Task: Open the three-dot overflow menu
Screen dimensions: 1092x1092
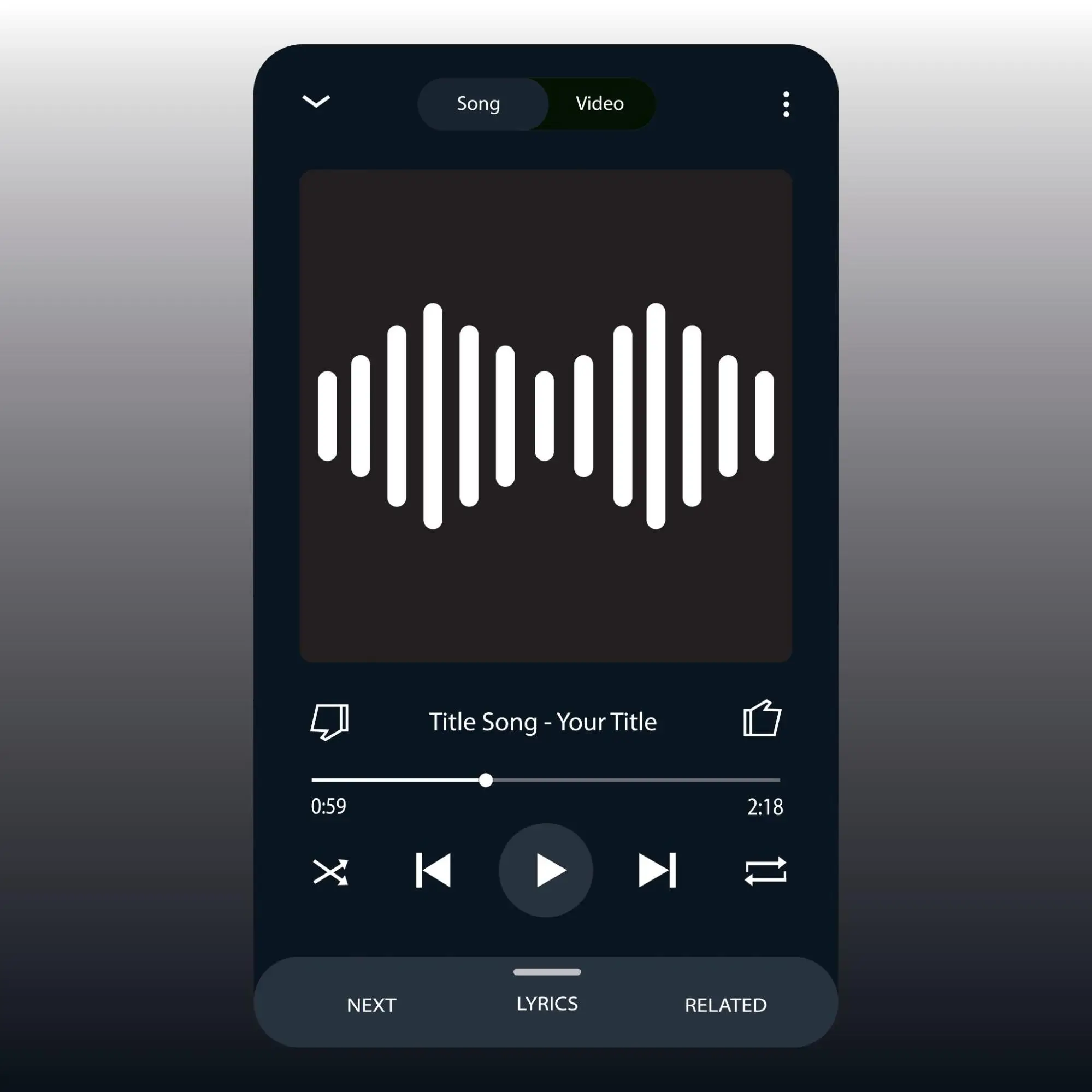Action: 786,104
